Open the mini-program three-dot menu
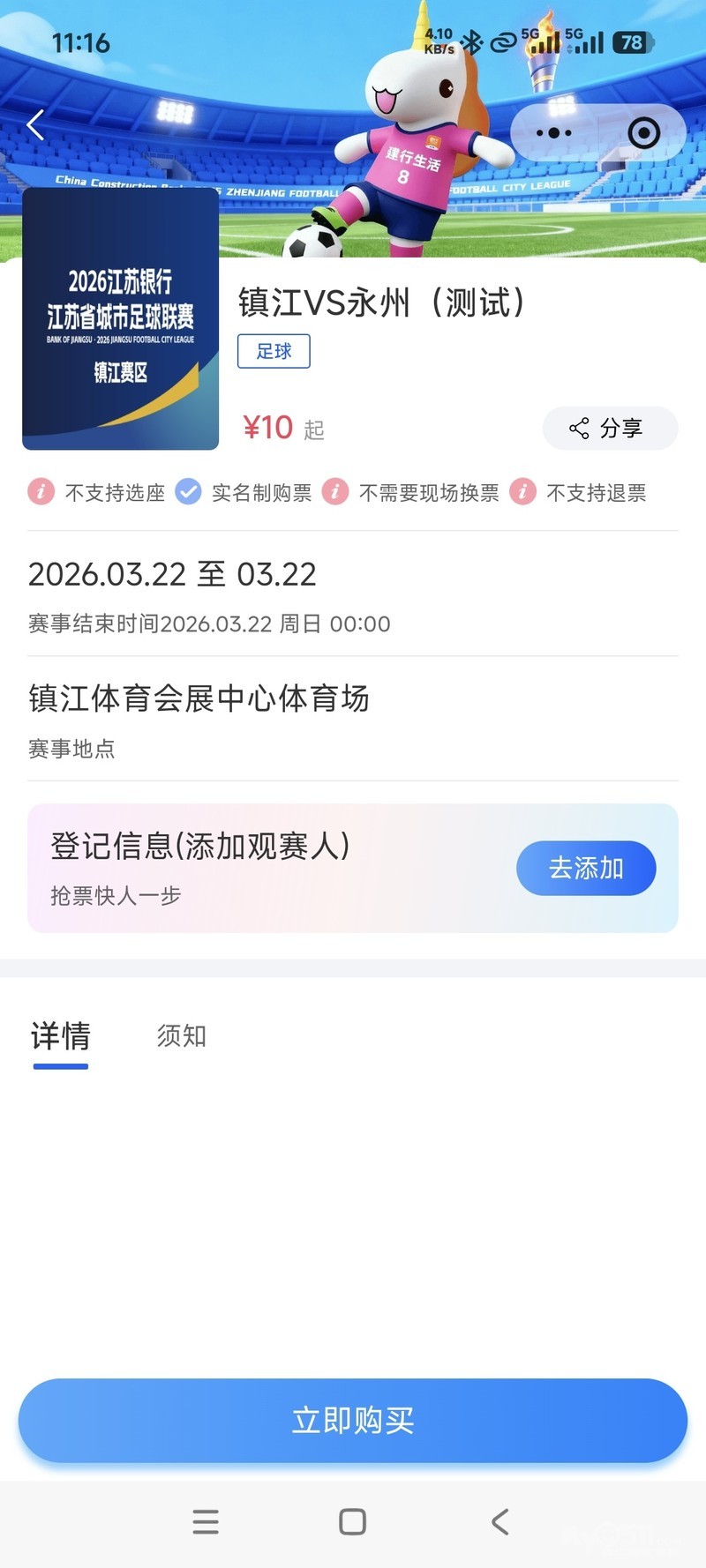Screen dimensions: 706x1568 click(553, 133)
